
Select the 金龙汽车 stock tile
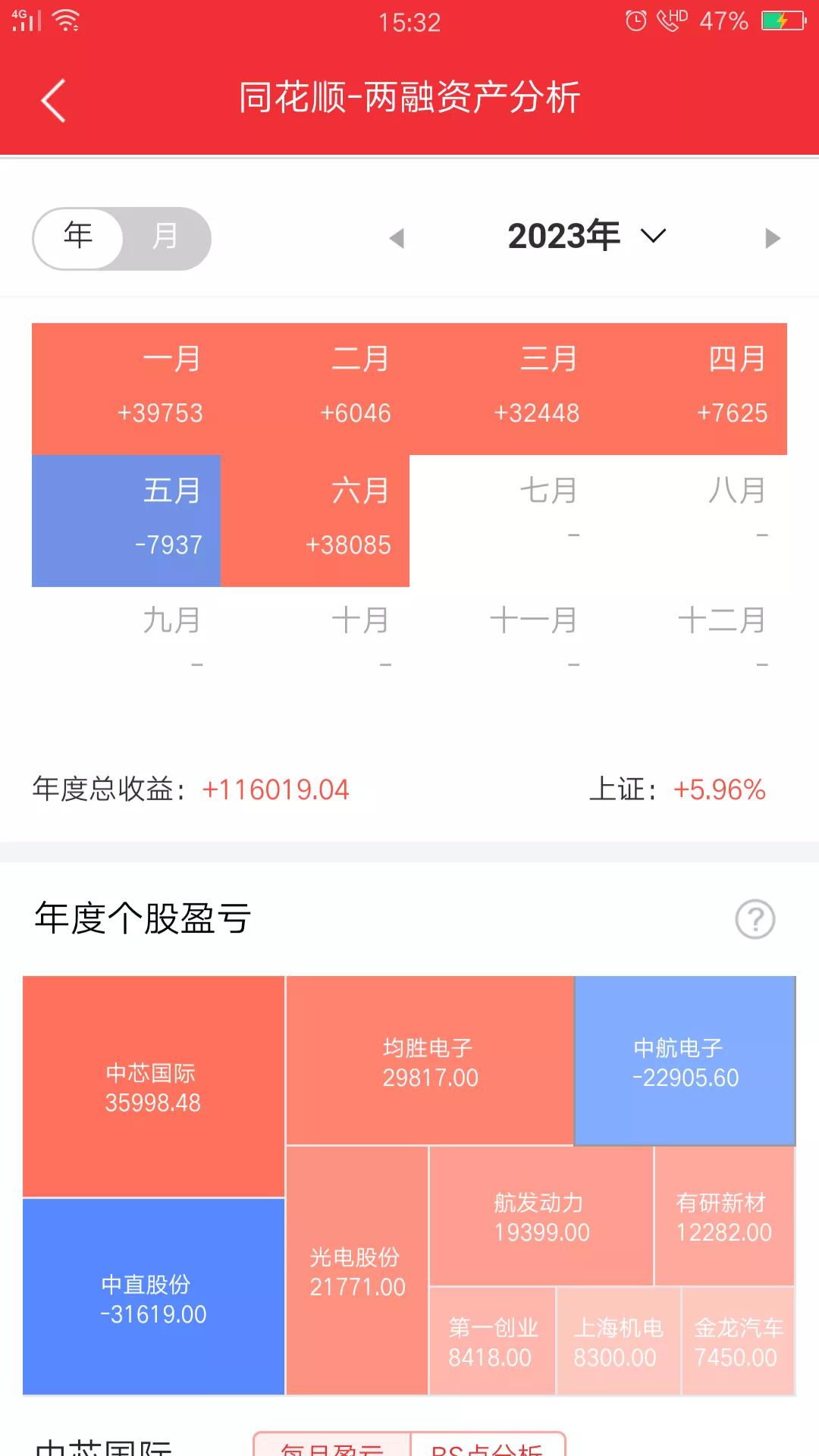[x=738, y=1341]
